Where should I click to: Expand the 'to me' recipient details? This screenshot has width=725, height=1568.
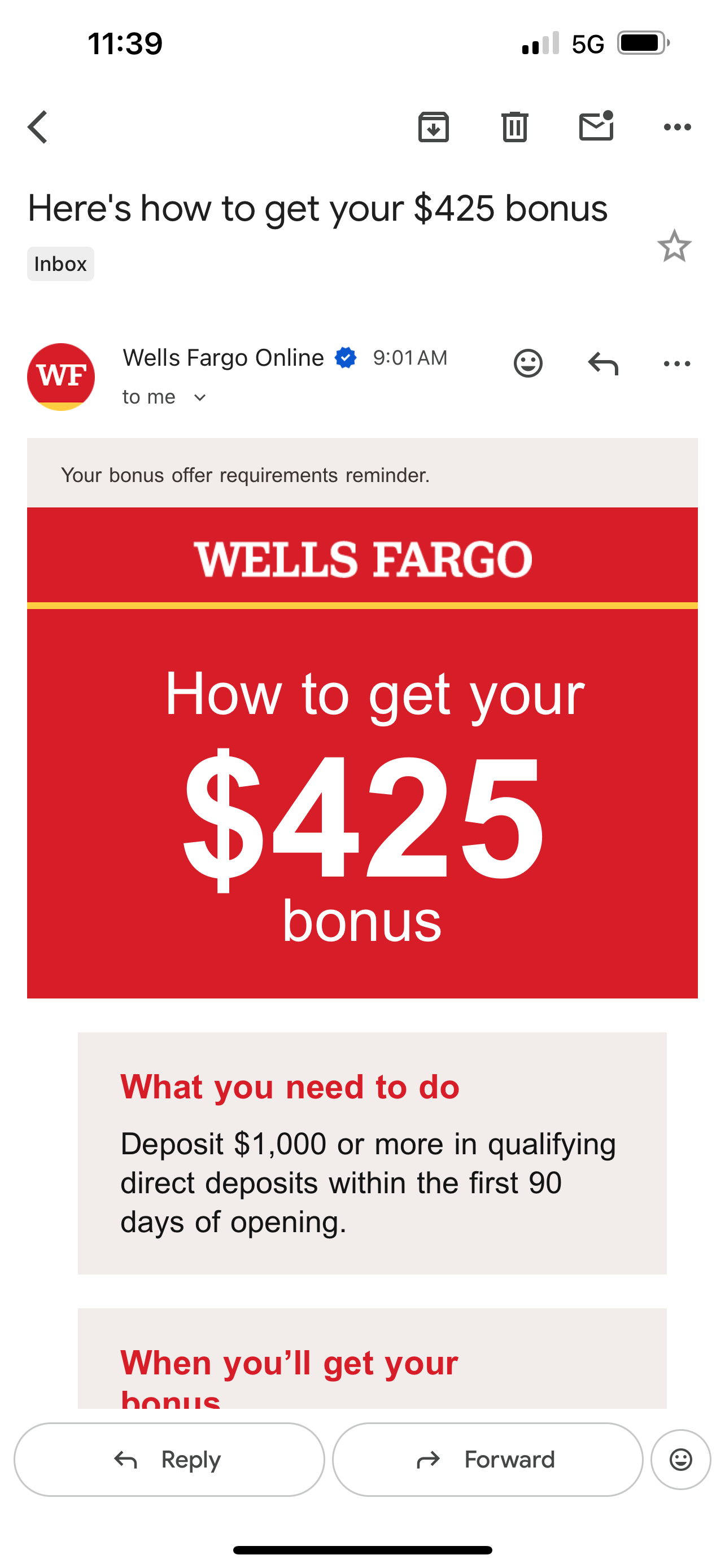(x=199, y=398)
